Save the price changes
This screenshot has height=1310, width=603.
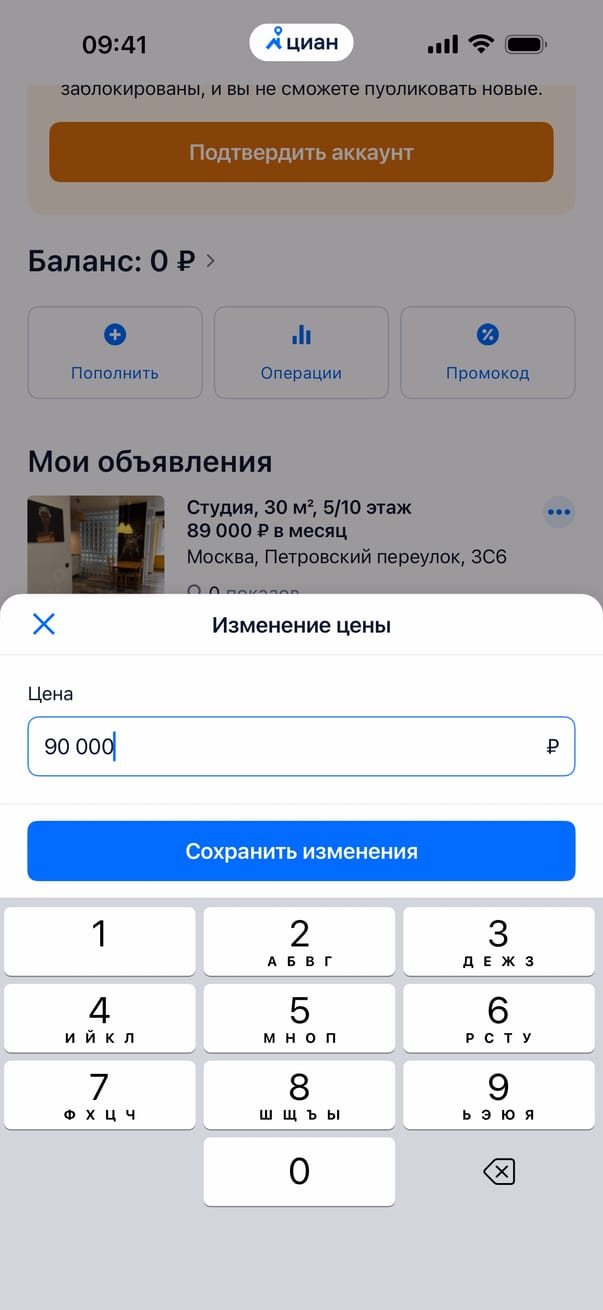point(301,852)
